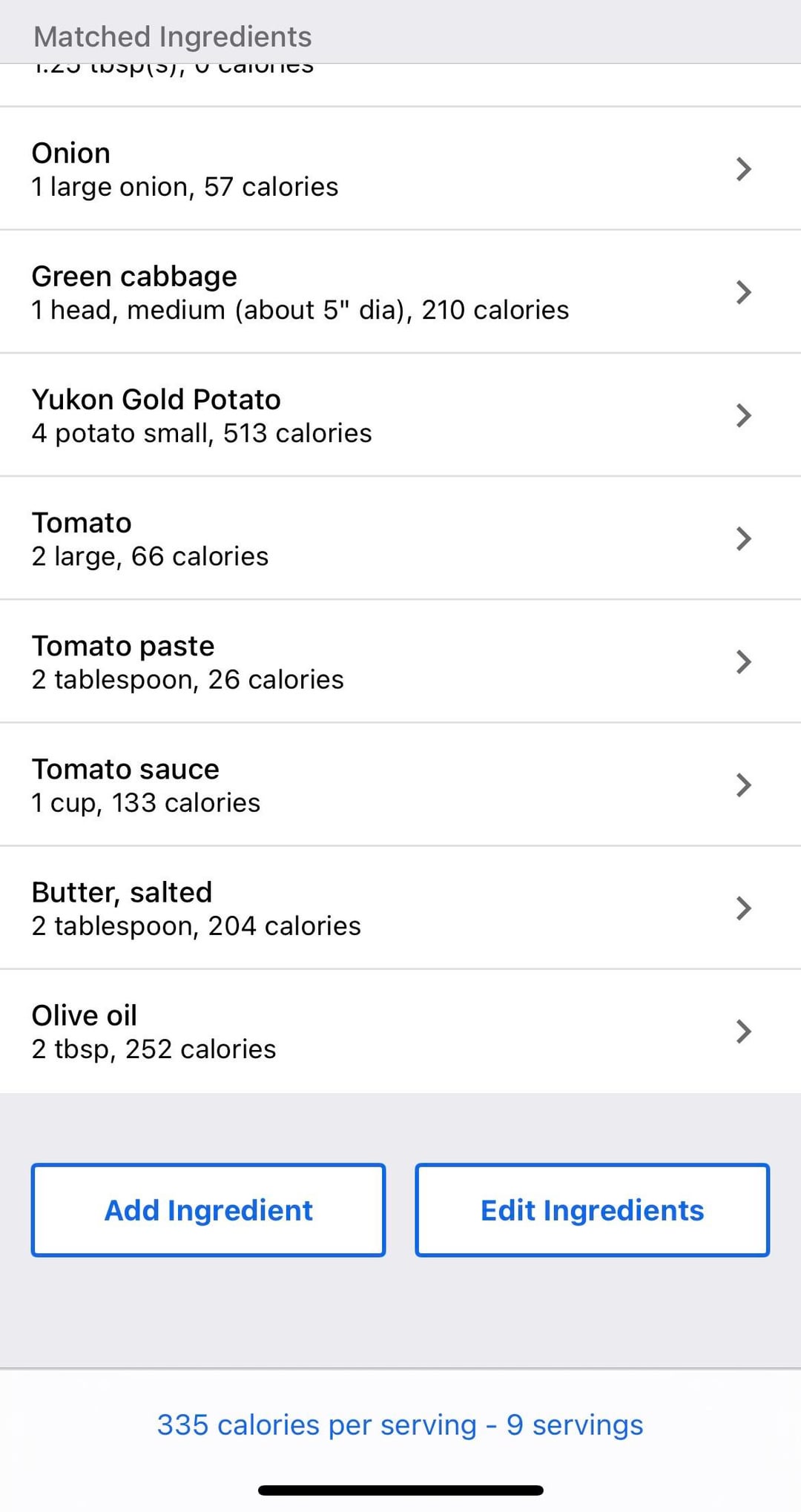
Task: Add a new ingredient to the recipe
Action: tap(208, 1210)
